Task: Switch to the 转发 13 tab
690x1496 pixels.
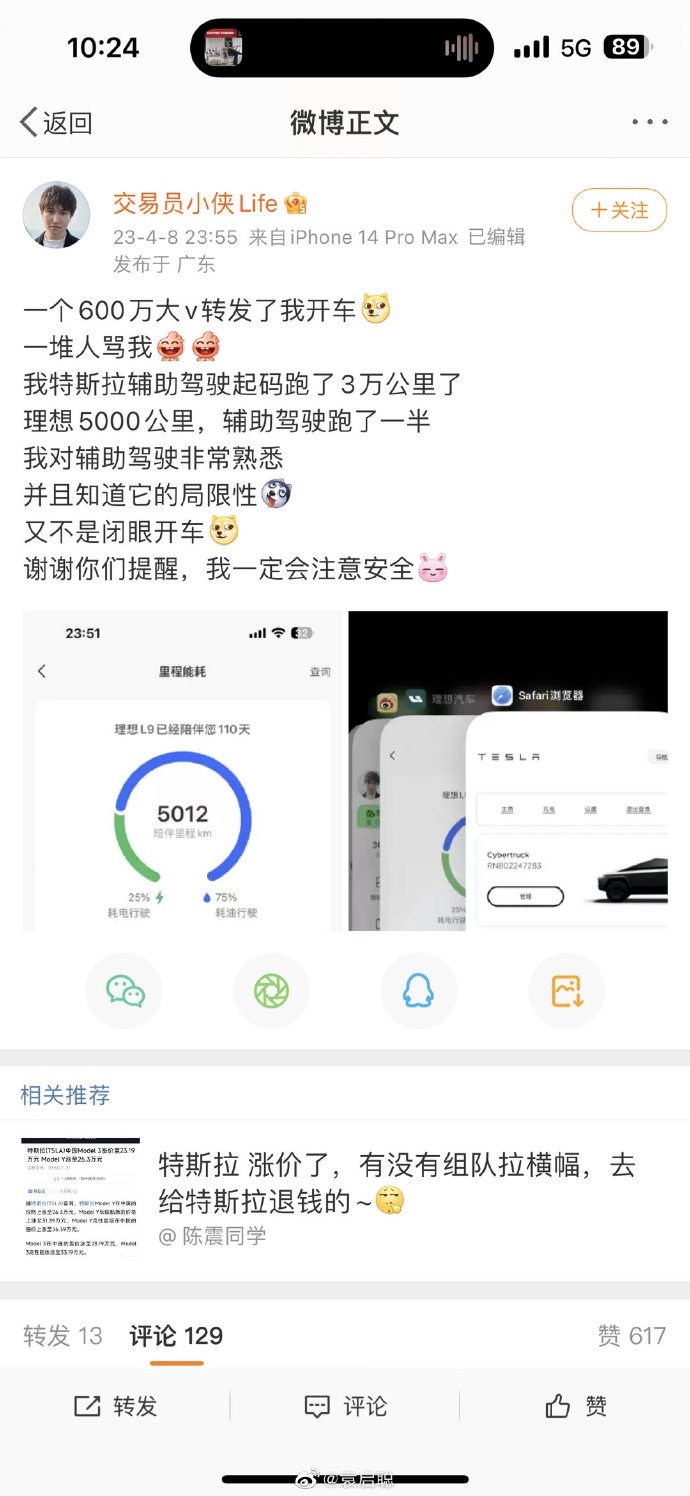Action: tap(62, 1336)
